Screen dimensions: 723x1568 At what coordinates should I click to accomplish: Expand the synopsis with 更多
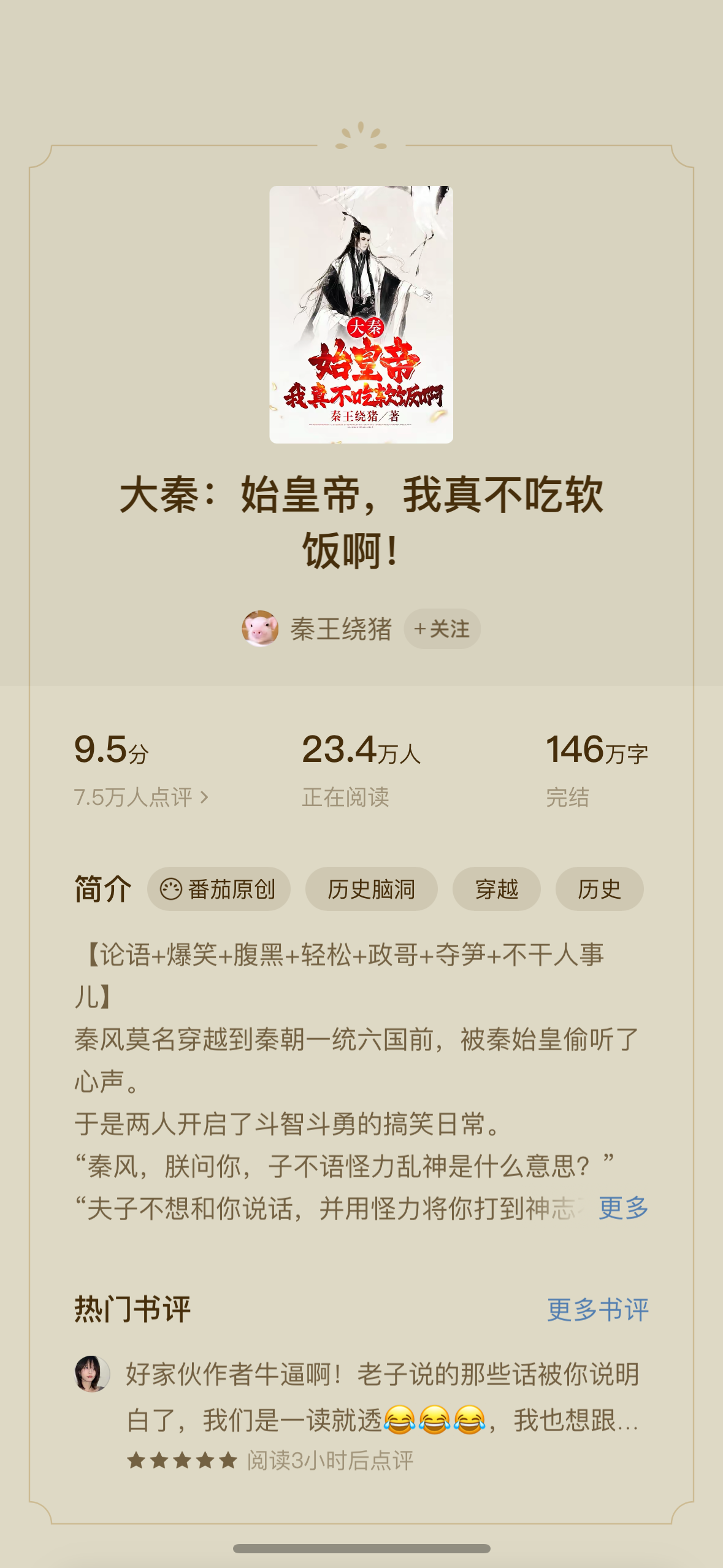coord(623,1208)
